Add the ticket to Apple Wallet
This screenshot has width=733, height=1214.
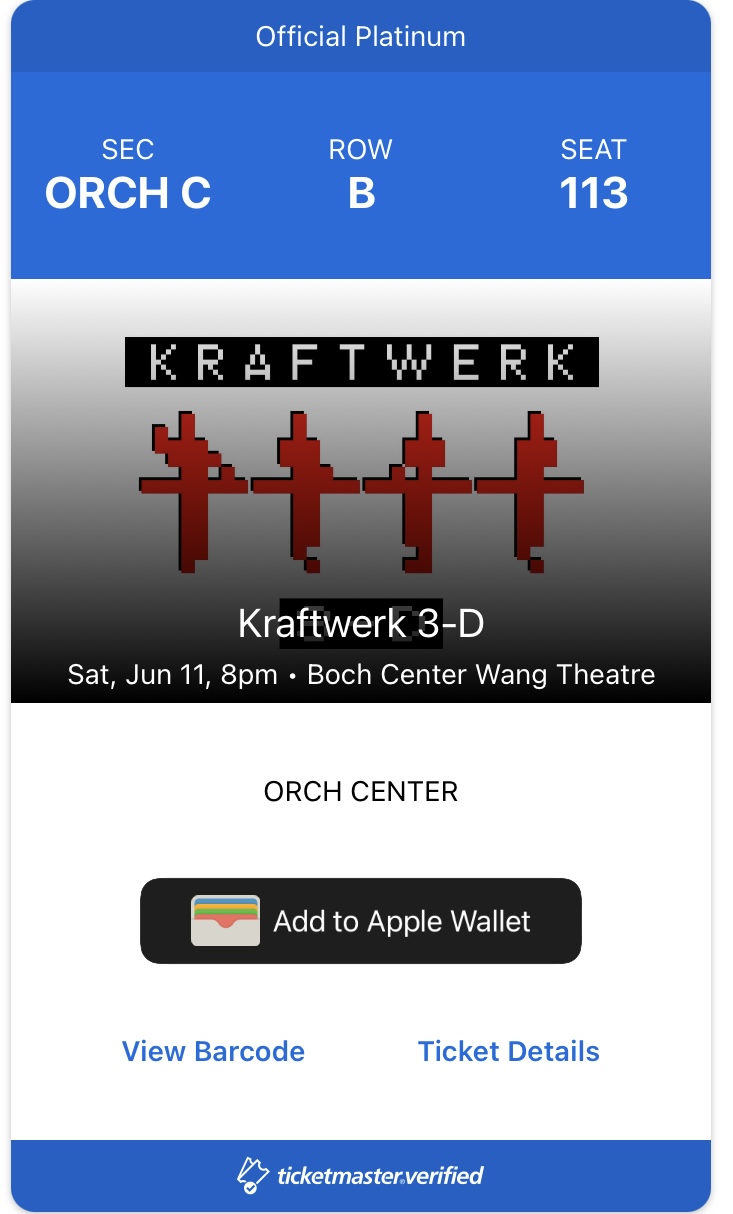[360, 921]
